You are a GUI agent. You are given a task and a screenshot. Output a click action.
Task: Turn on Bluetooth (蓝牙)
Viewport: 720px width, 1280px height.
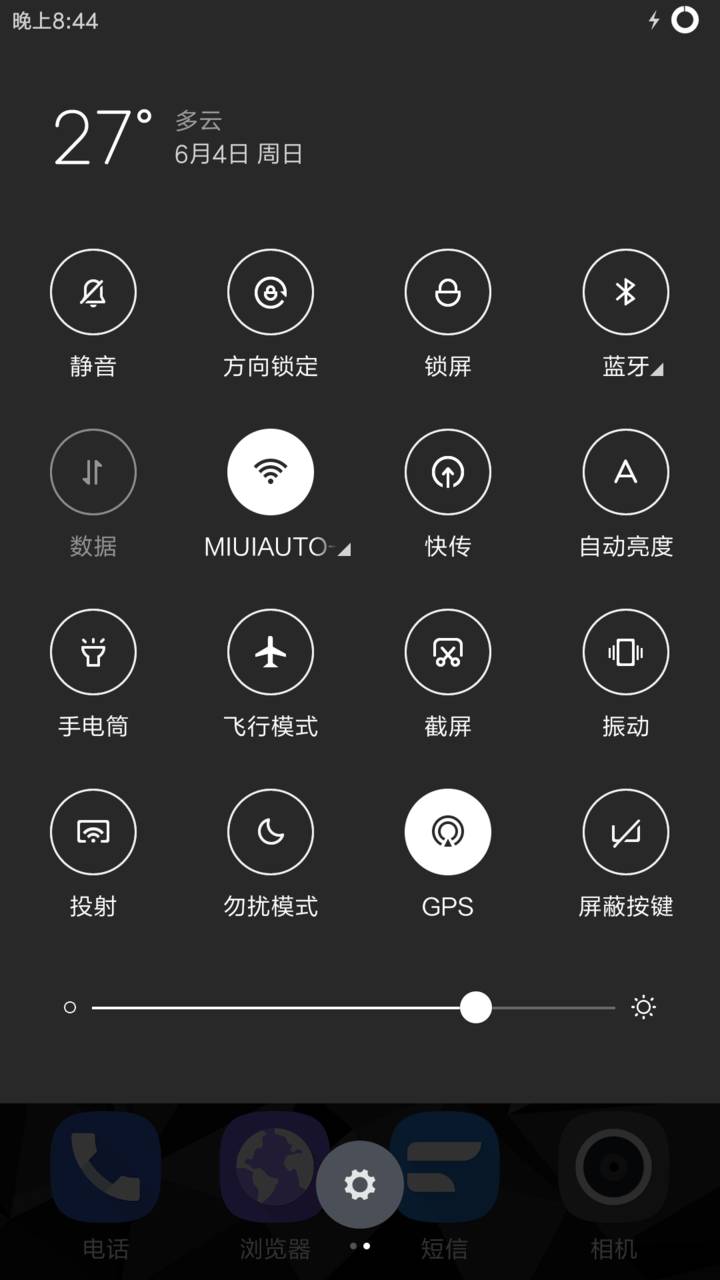point(625,292)
